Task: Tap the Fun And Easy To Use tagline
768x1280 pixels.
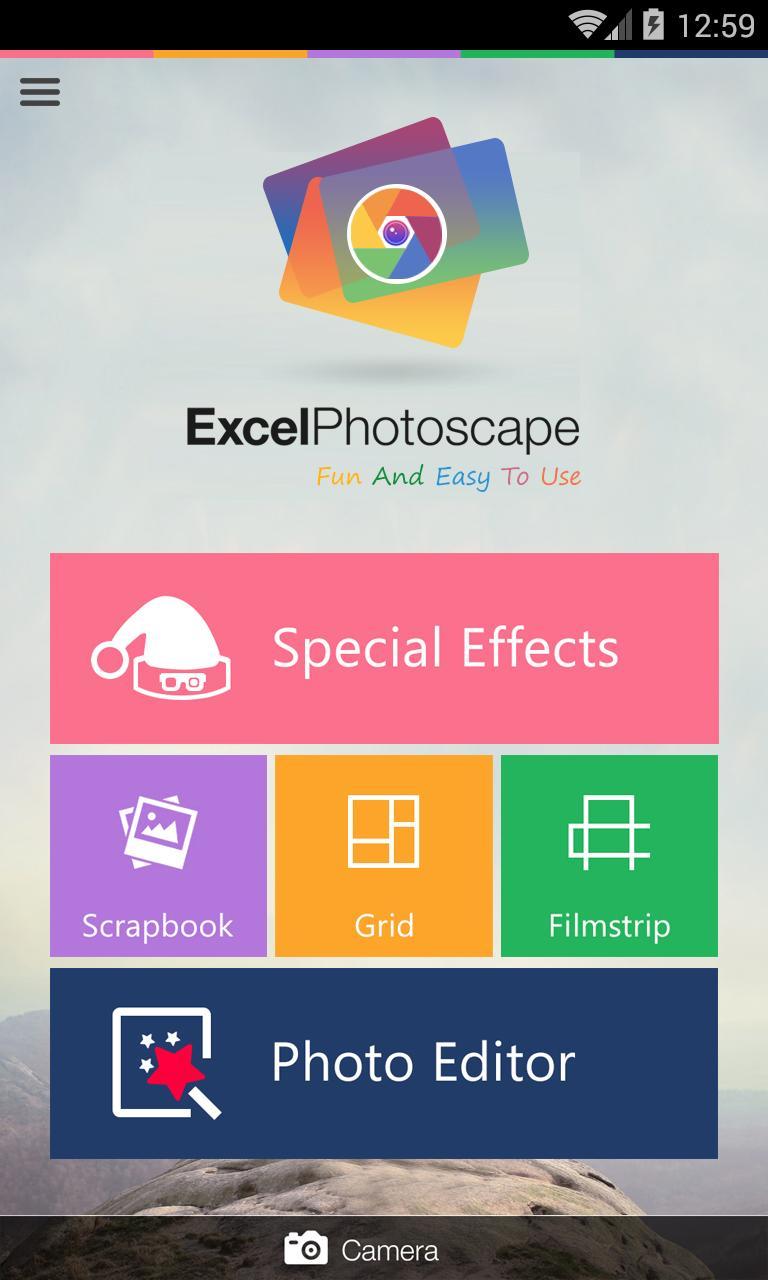Action: pyautogui.click(x=448, y=477)
